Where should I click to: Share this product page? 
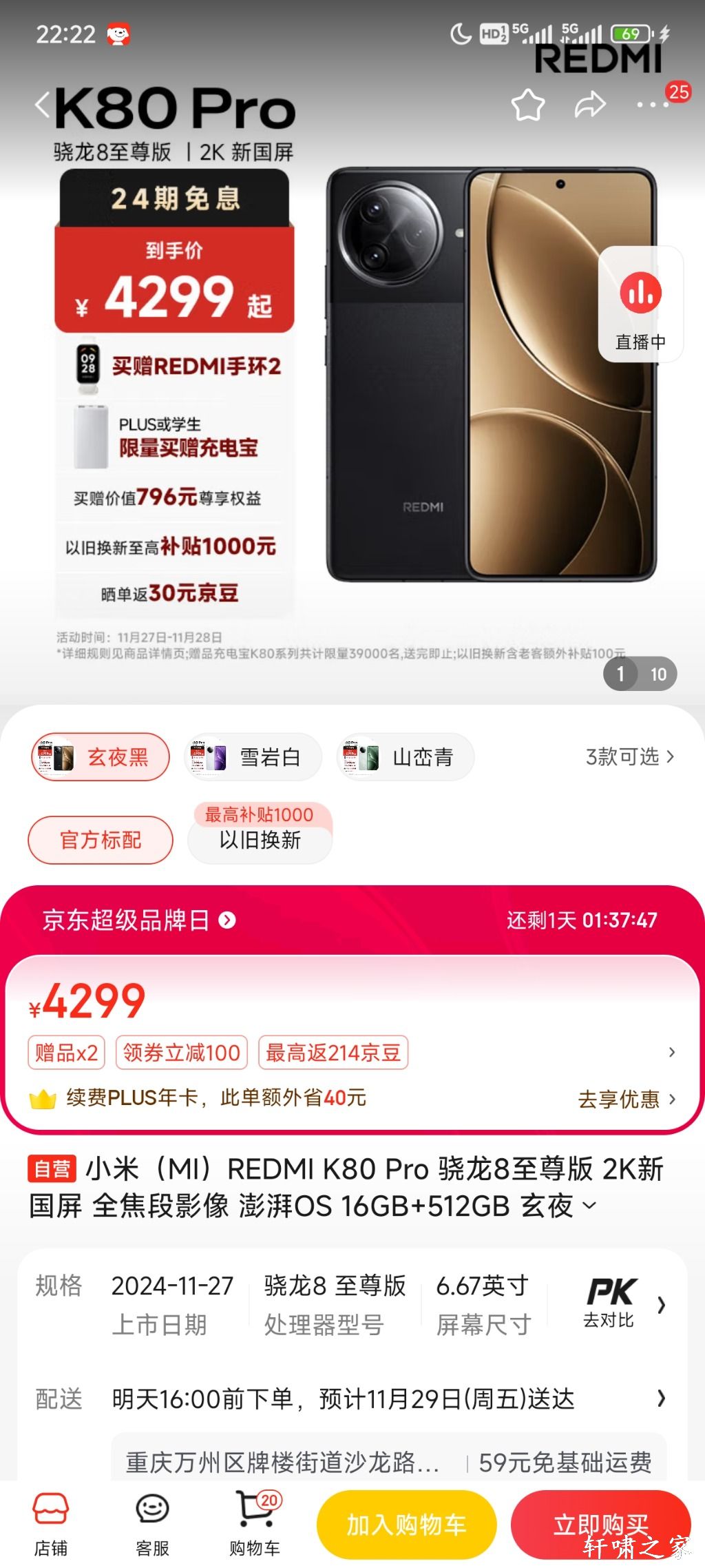(x=590, y=105)
